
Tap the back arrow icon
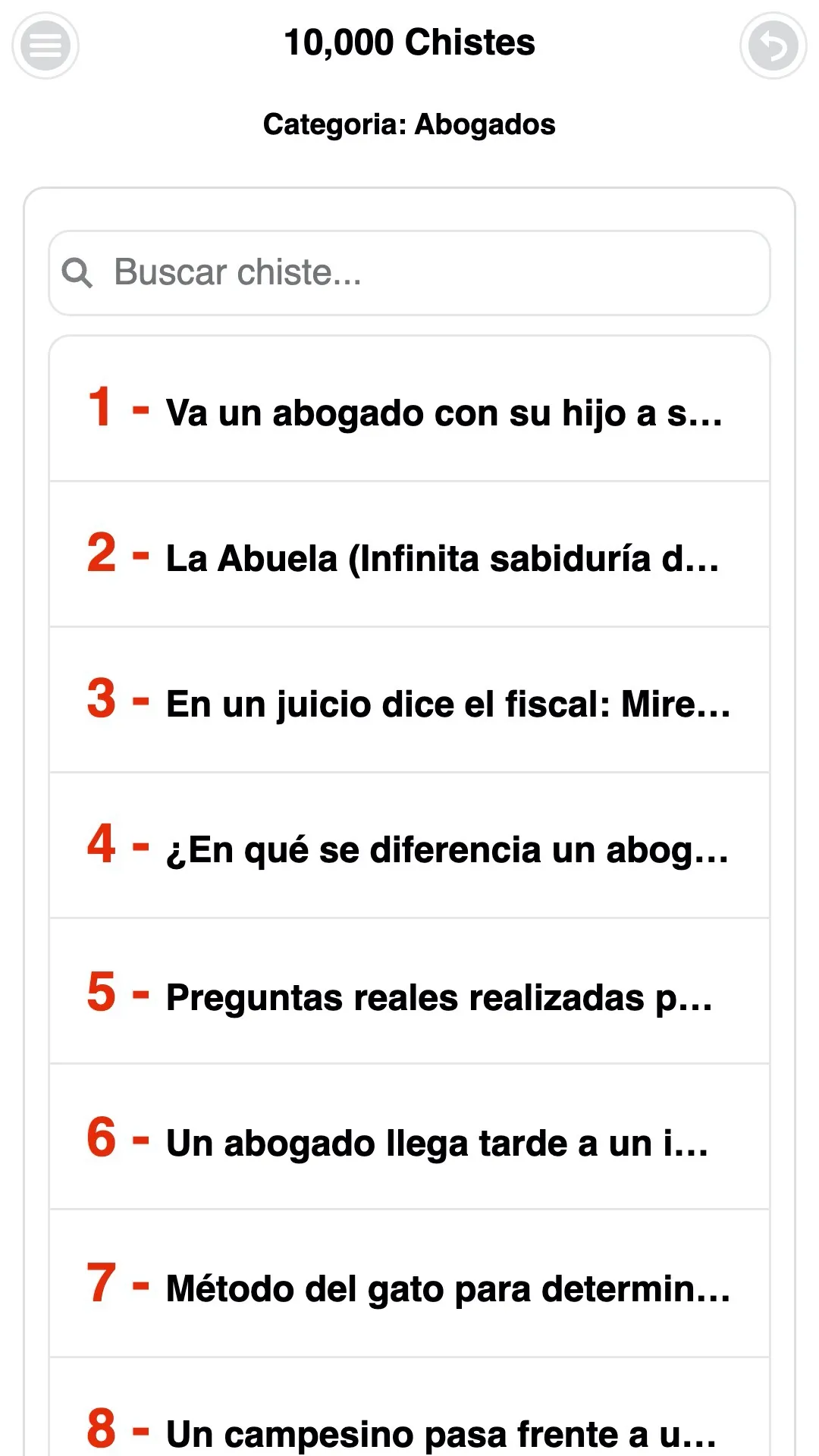point(773,45)
